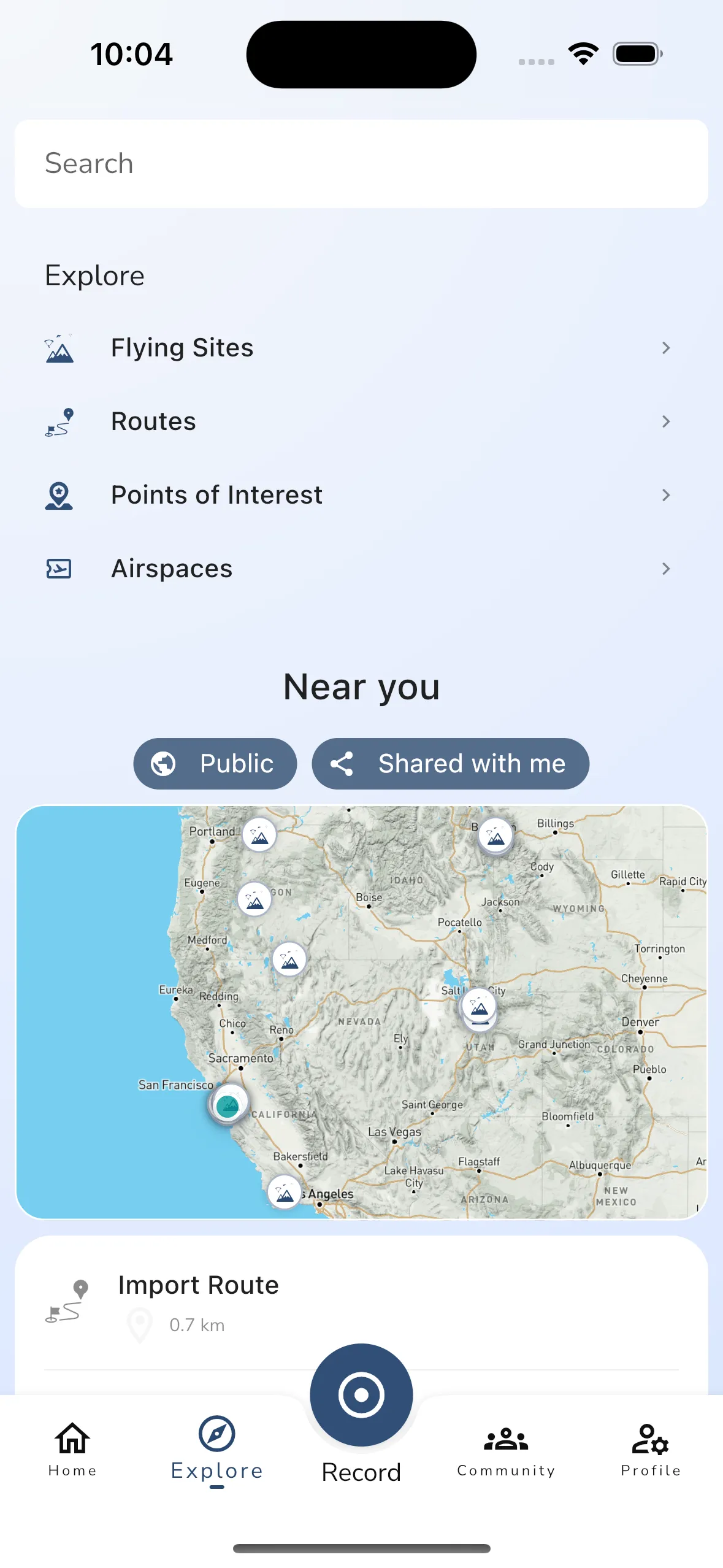Click inside the Search field
The height and width of the screenshot is (1568, 723).
coord(361,163)
